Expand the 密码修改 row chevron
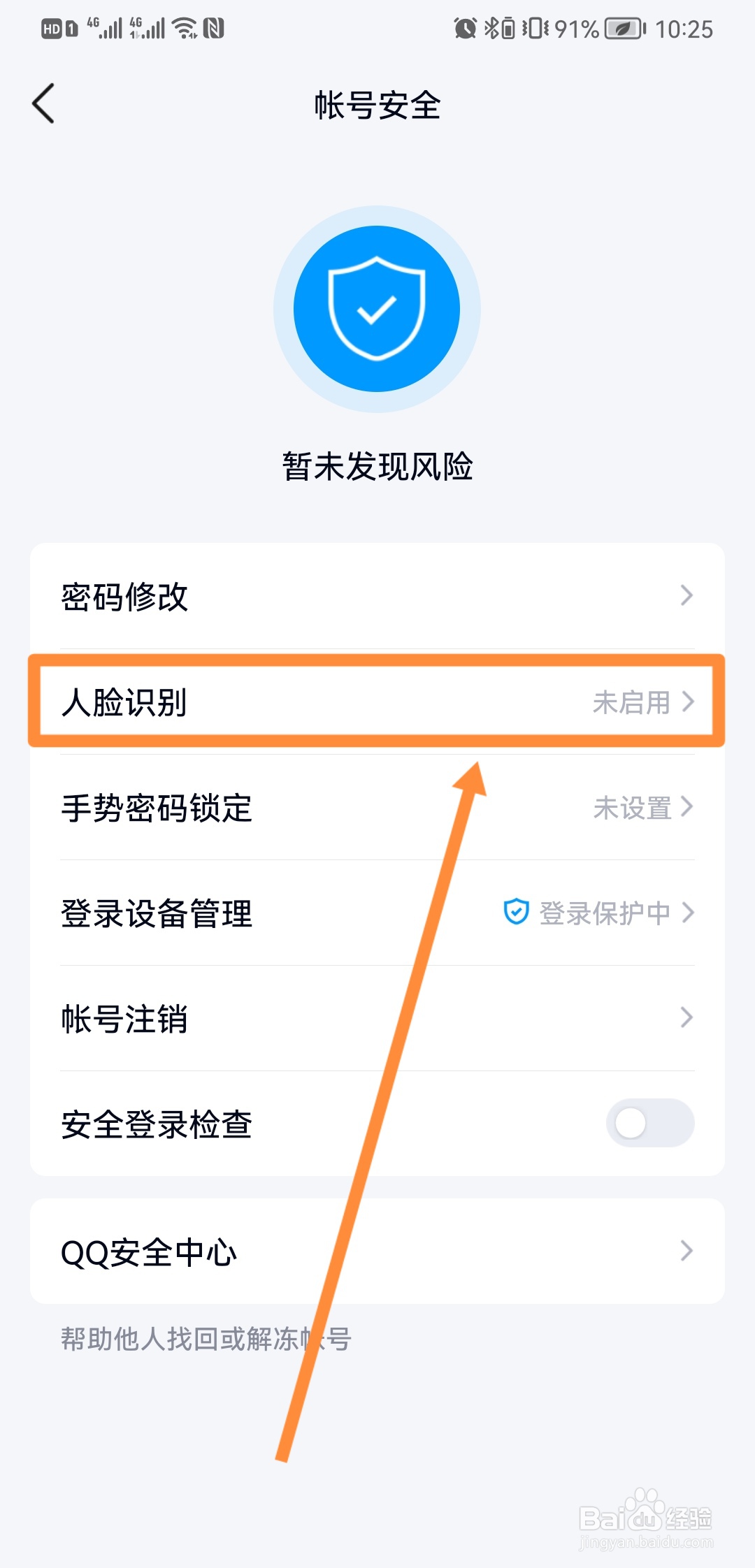This screenshot has width=755, height=1568. (688, 596)
